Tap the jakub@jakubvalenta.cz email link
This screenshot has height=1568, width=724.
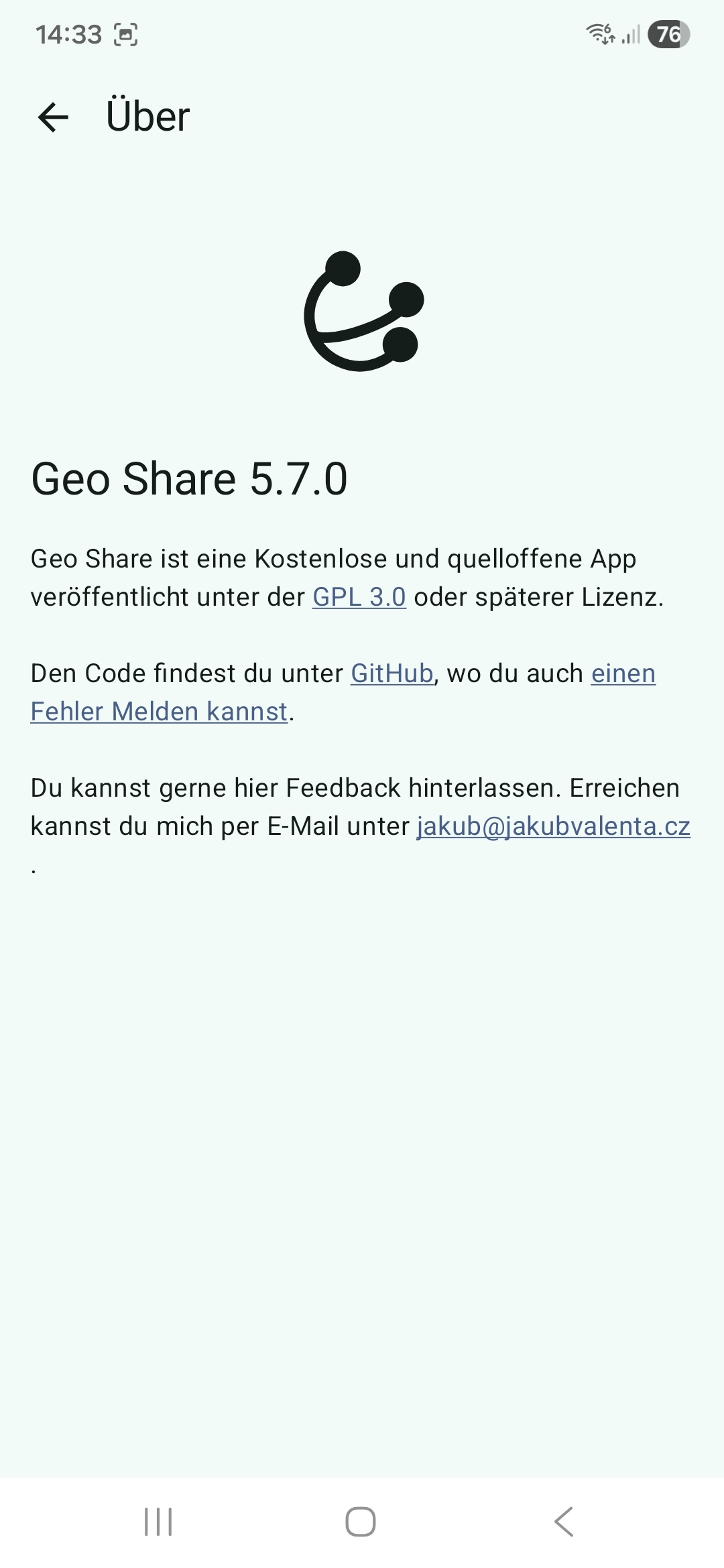point(553,826)
